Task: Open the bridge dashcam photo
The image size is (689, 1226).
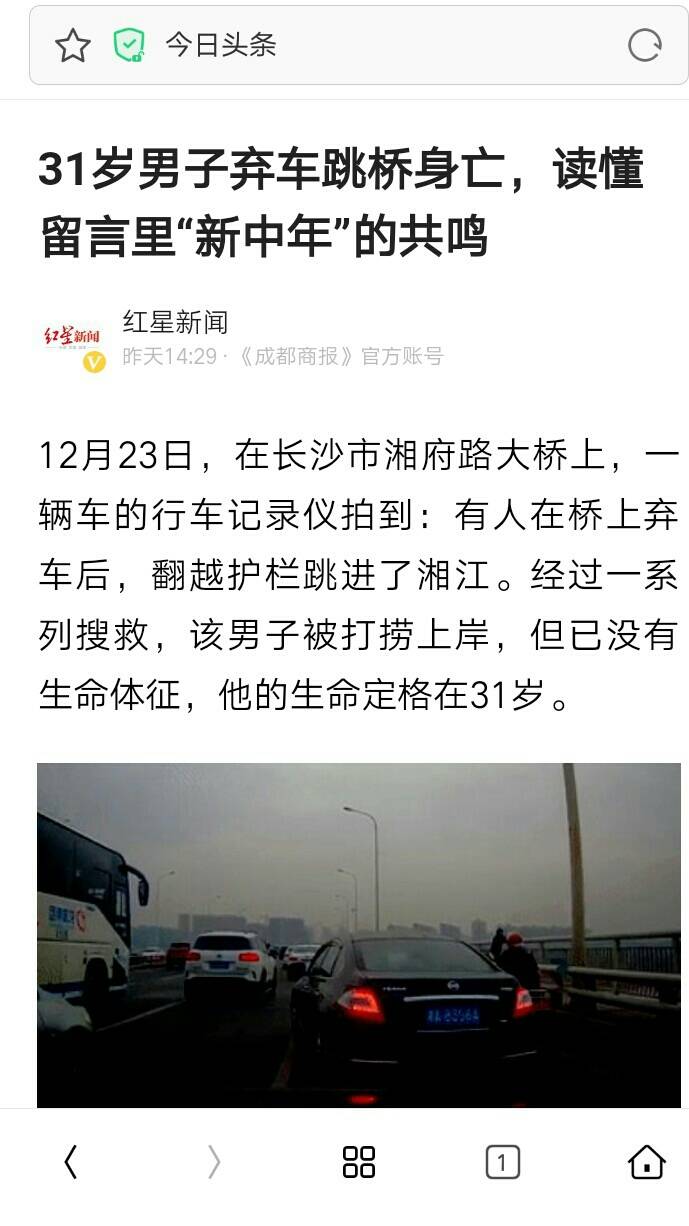Action: point(359,934)
